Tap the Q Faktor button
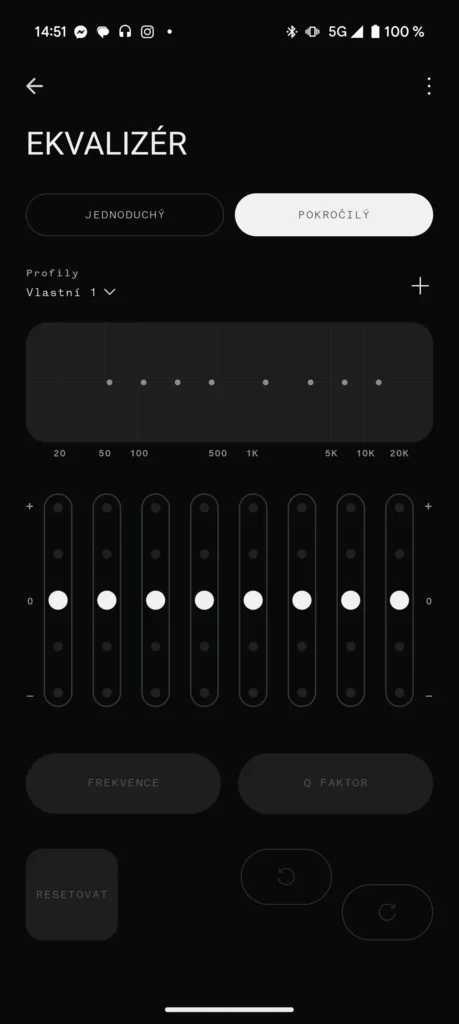The width and height of the screenshot is (459, 1024). click(336, 783)
